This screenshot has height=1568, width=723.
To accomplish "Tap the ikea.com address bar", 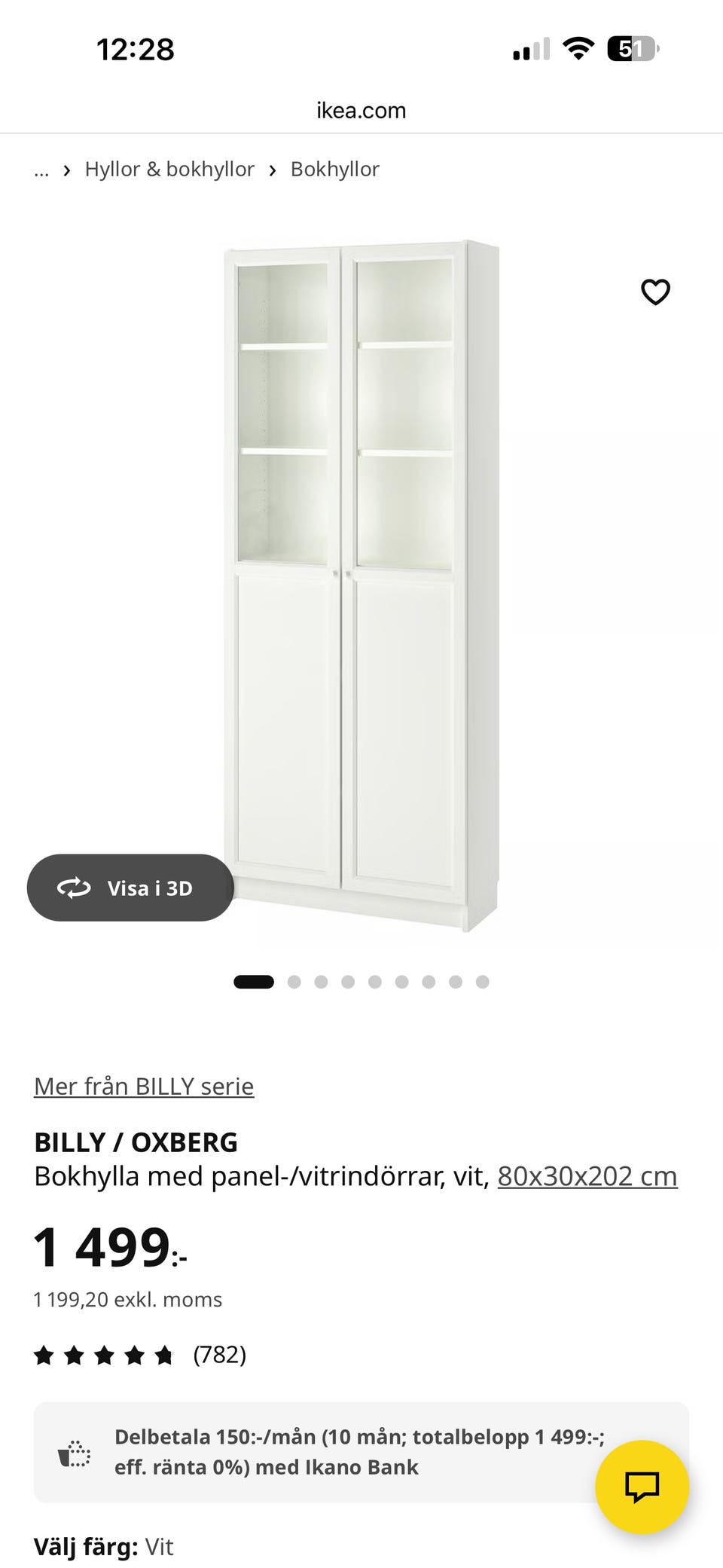I will 361,110.
